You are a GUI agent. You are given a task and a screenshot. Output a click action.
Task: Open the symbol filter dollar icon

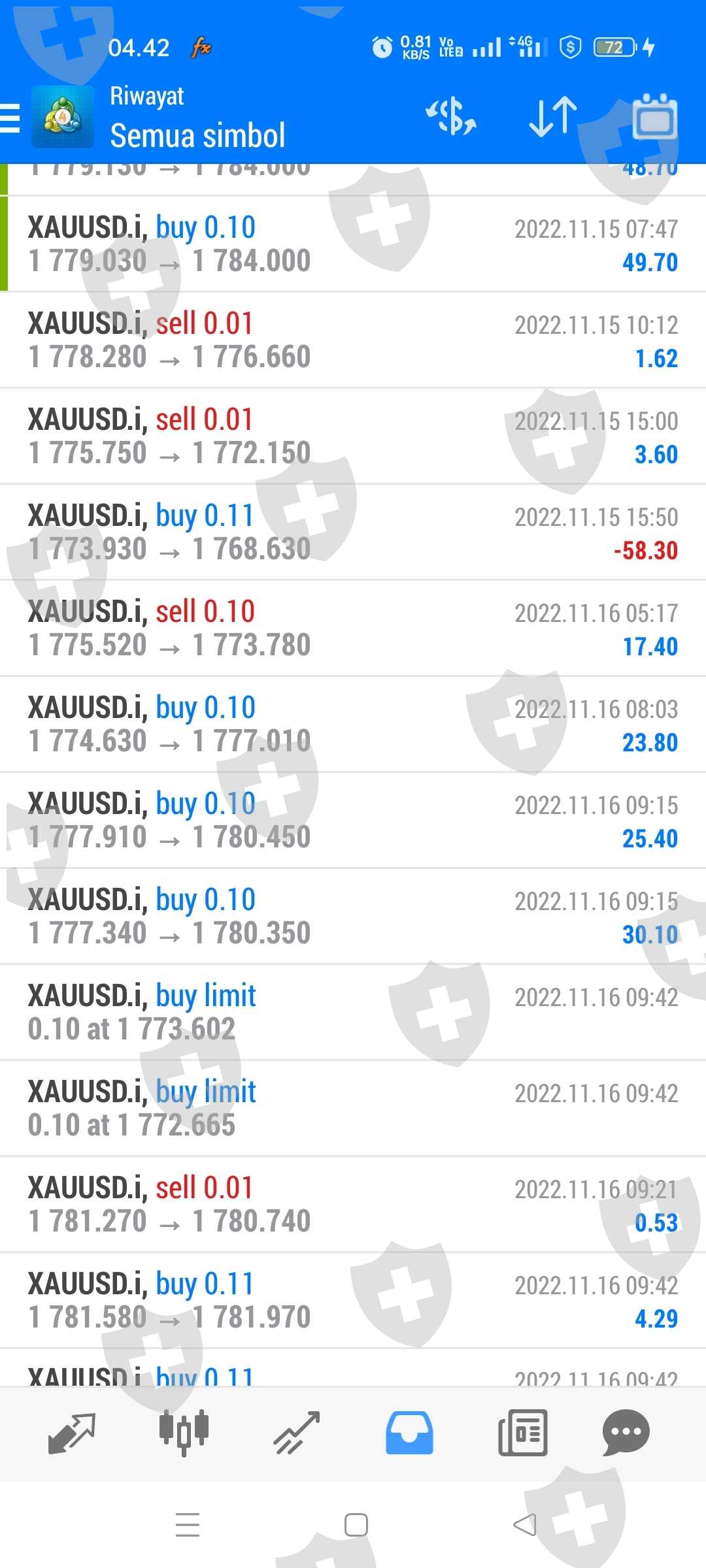(451, 117)
